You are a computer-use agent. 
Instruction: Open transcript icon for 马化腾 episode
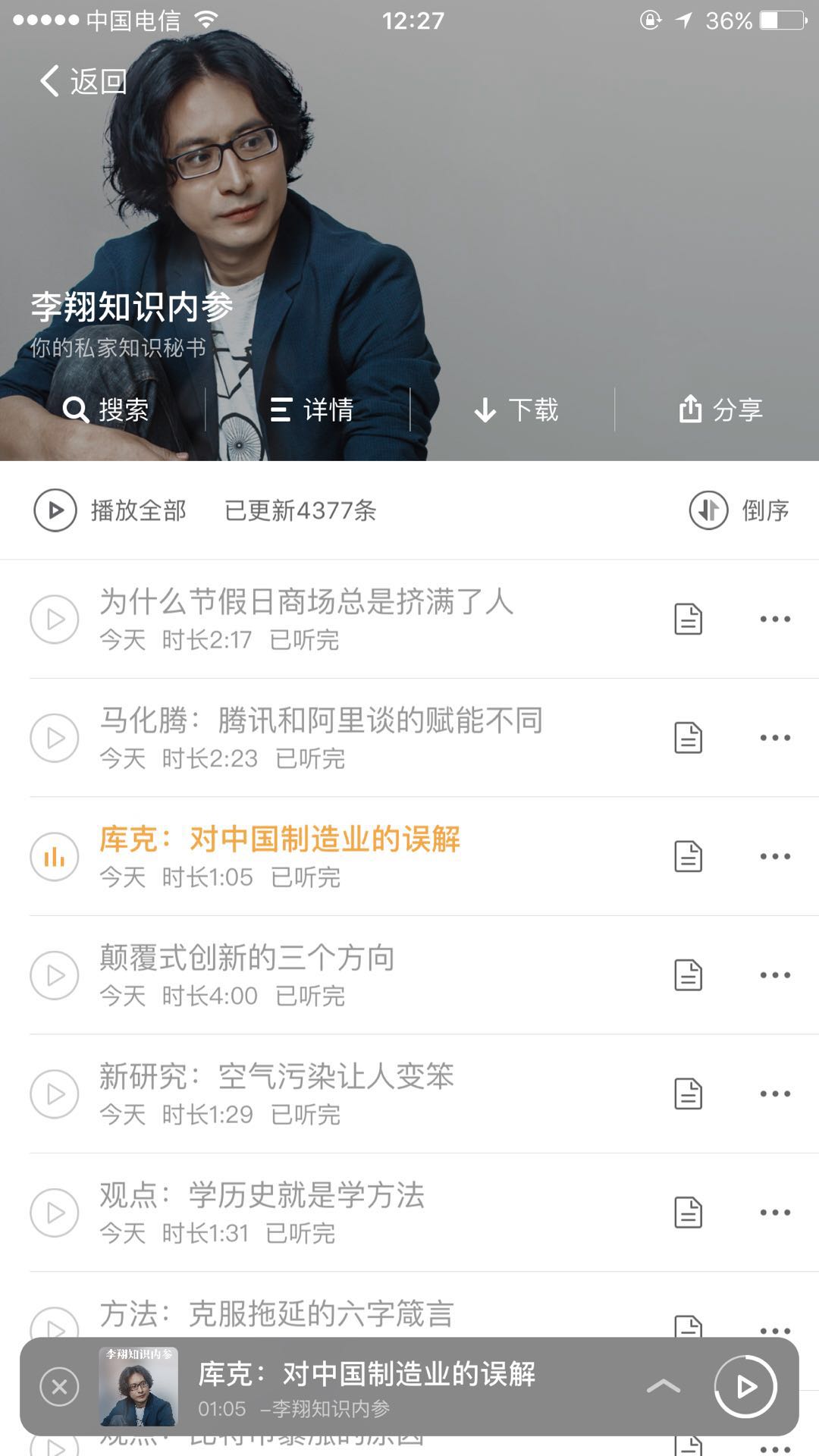tap(688, 738)
